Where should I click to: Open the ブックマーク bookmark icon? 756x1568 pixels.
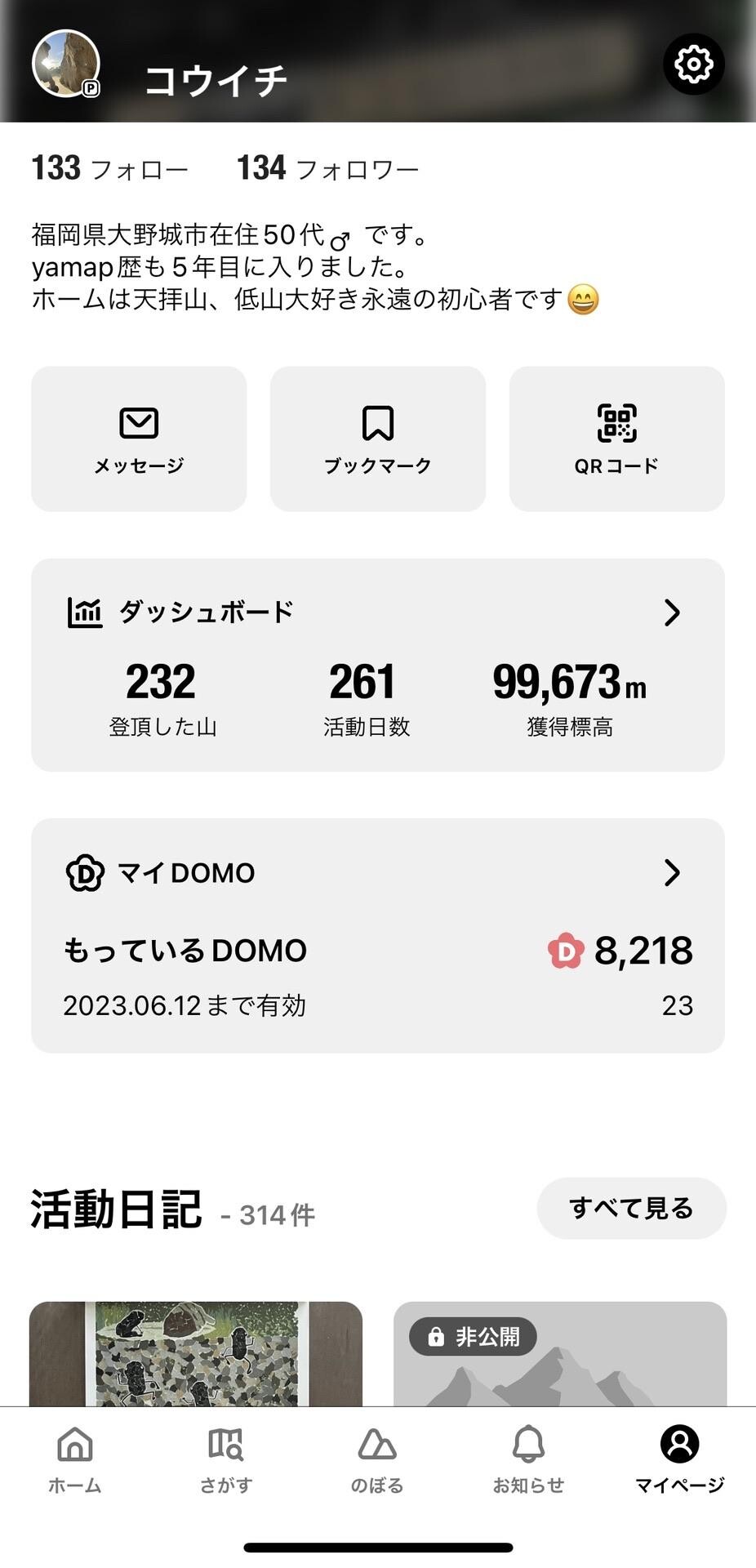[x=377, y=423]
